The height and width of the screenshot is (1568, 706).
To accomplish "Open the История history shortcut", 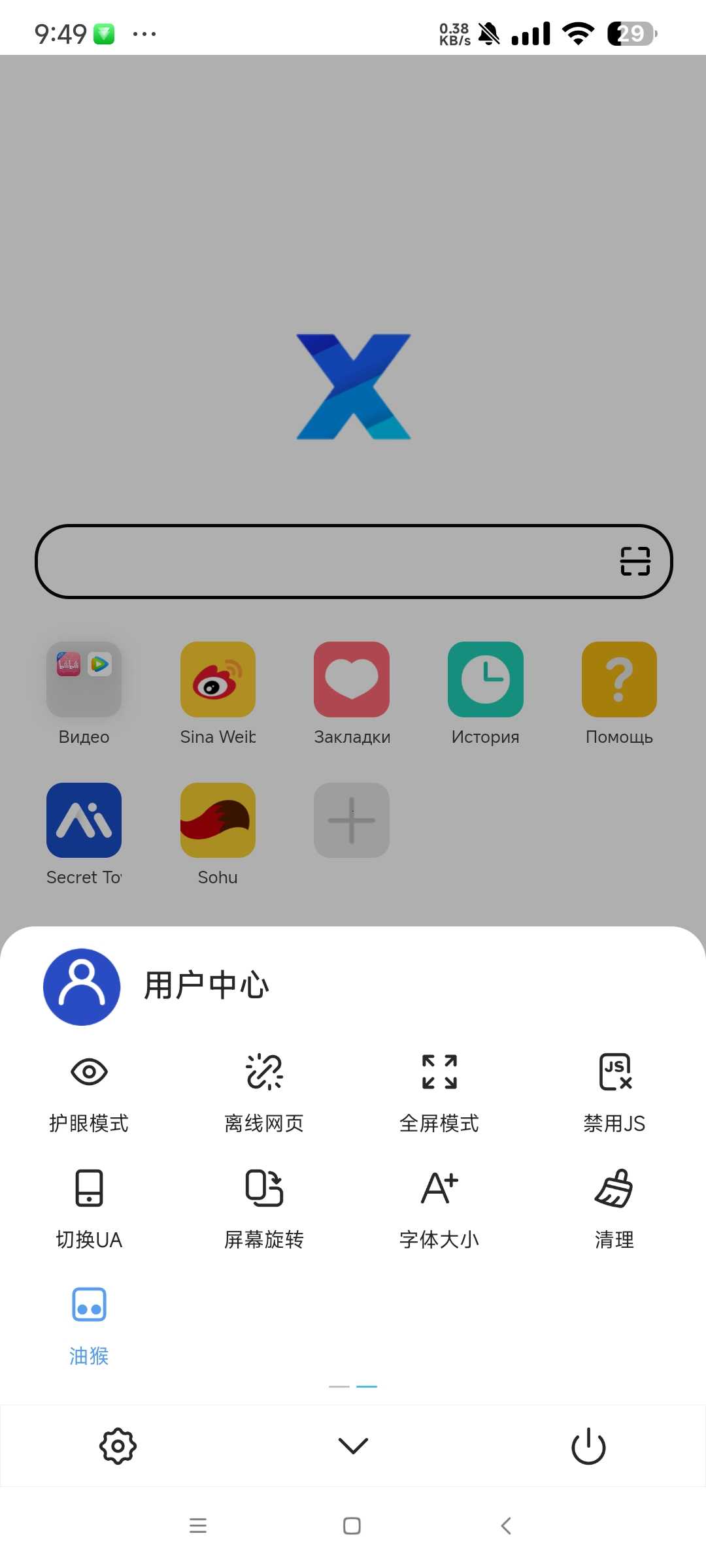I will 485,680.
